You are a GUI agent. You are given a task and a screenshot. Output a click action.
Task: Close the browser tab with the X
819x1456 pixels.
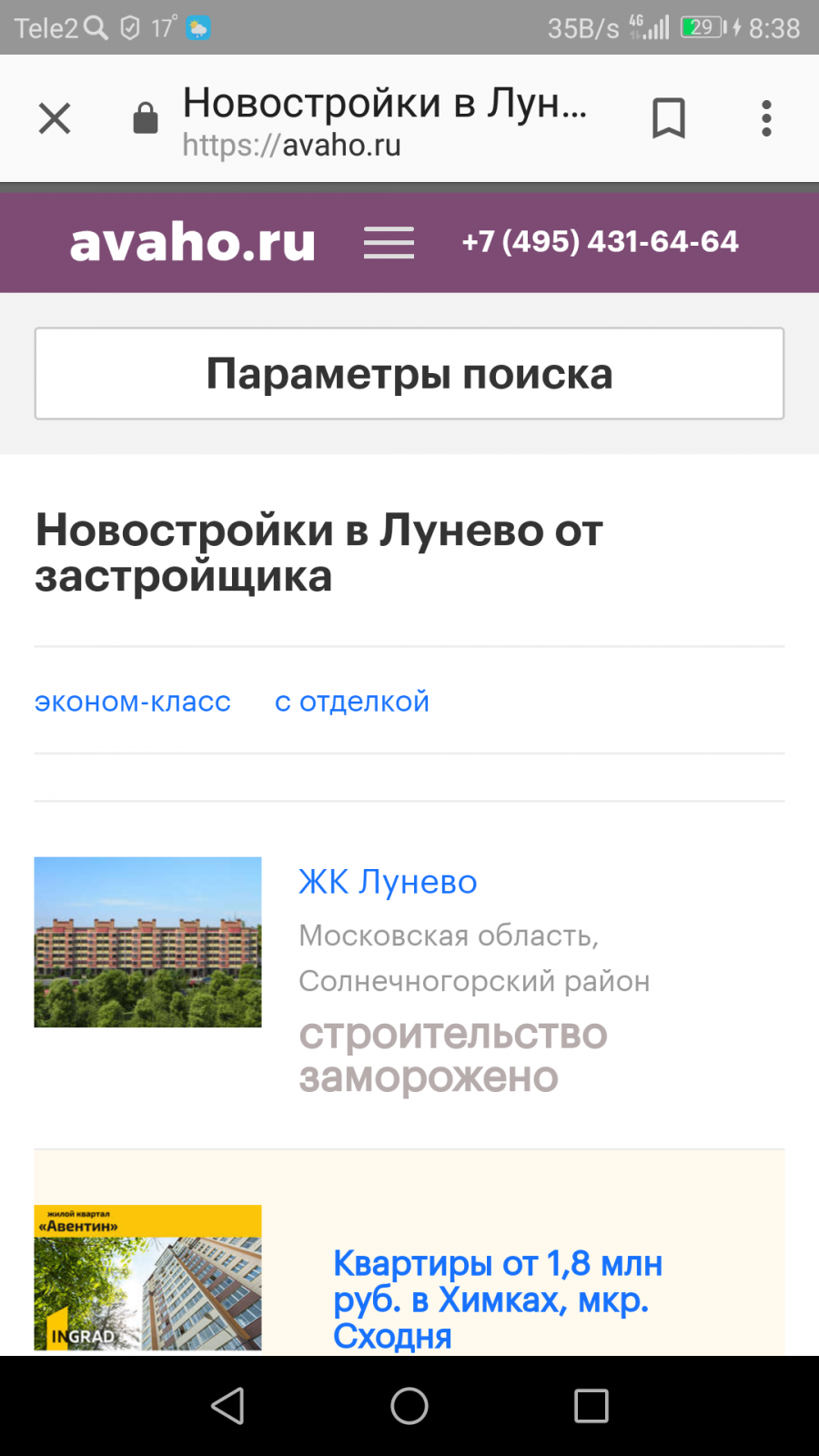pos(55,118)
